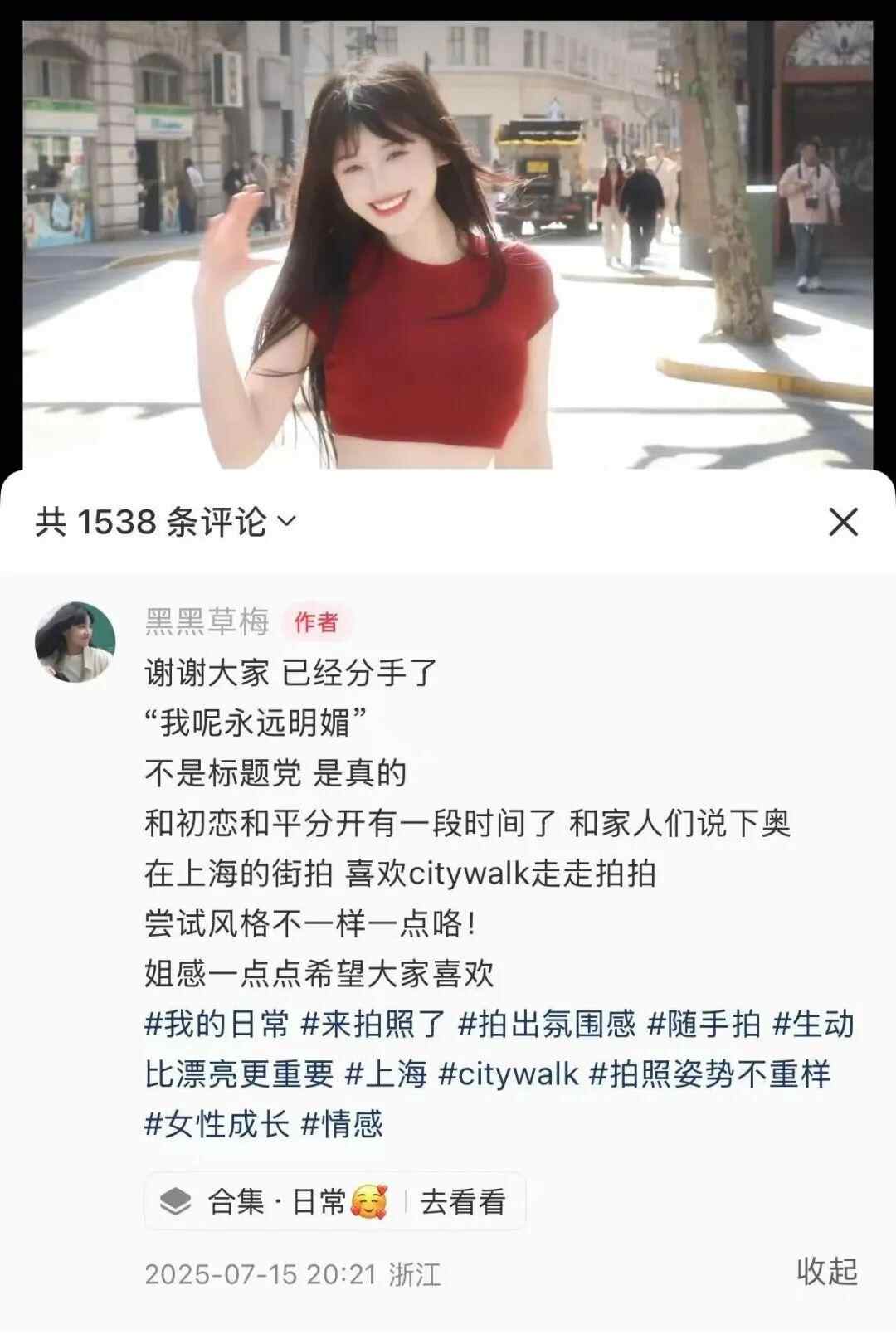Screen dimensions: 896x1334
Task: Open the #来拍照了 hashtag
Action: pyautogui.click(x=373, y=1025)
